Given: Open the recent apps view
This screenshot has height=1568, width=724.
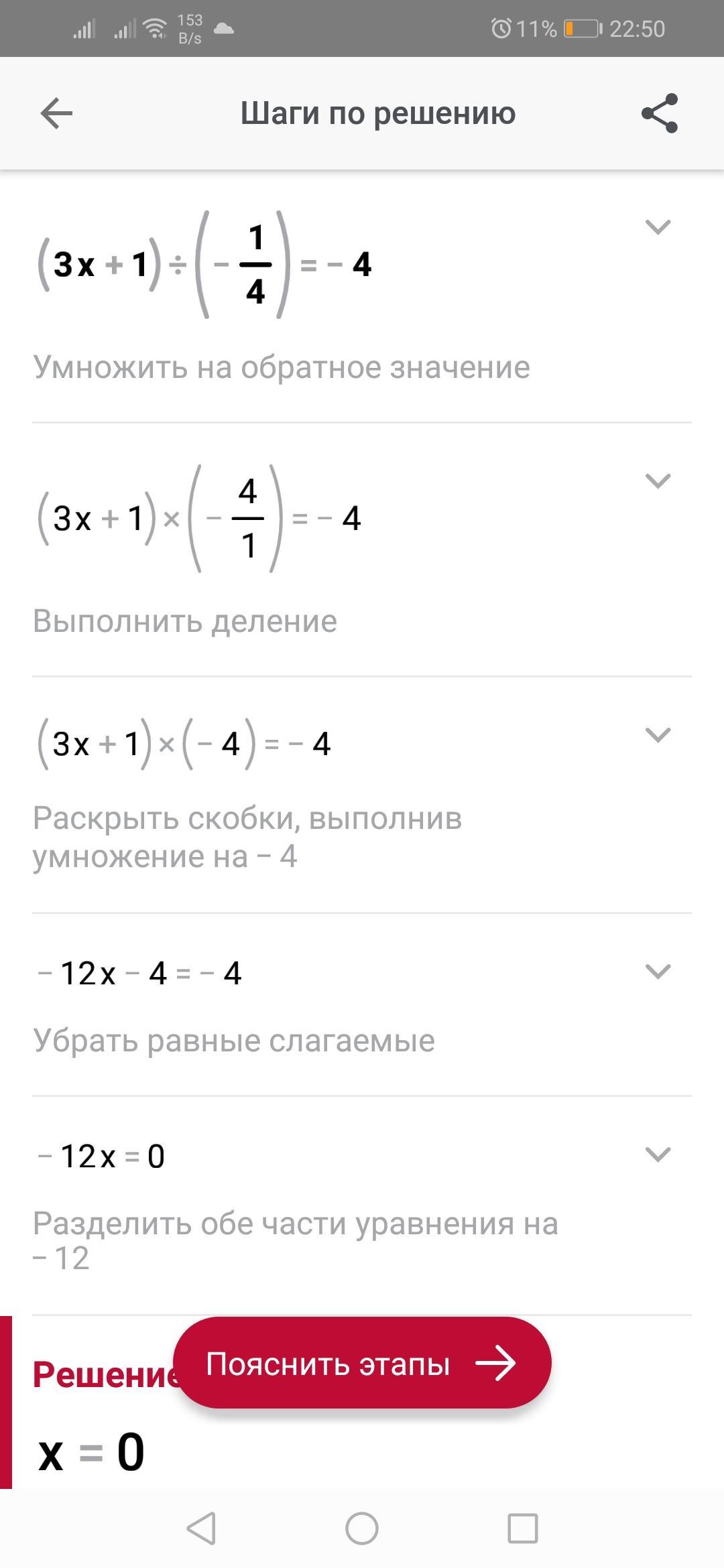Looking at the screenshot, I should [522, 1529].
